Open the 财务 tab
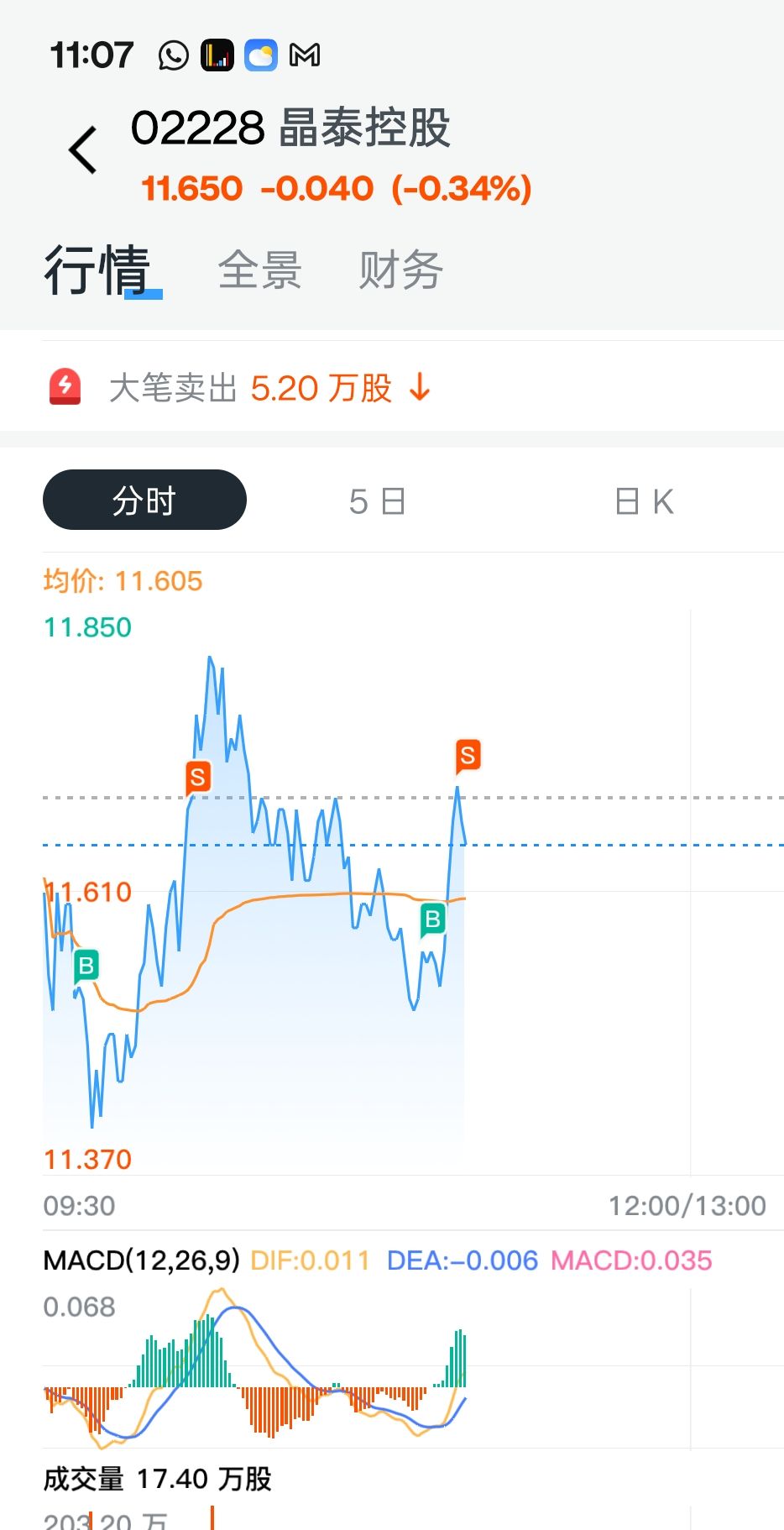 click(400, 270)
